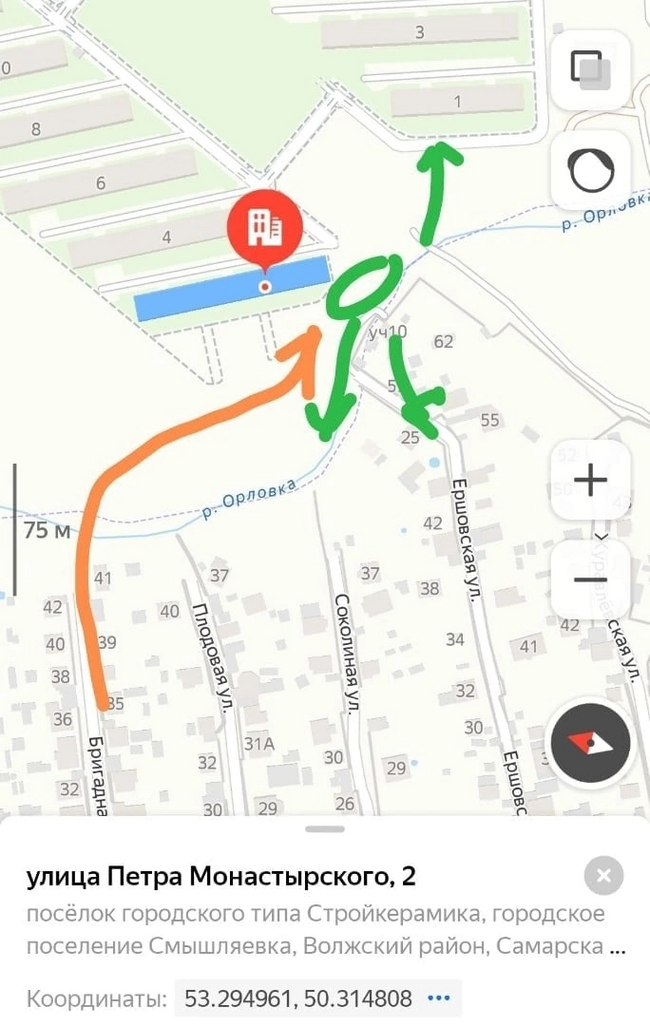Zoom out with the minus button

click(590, 581)
